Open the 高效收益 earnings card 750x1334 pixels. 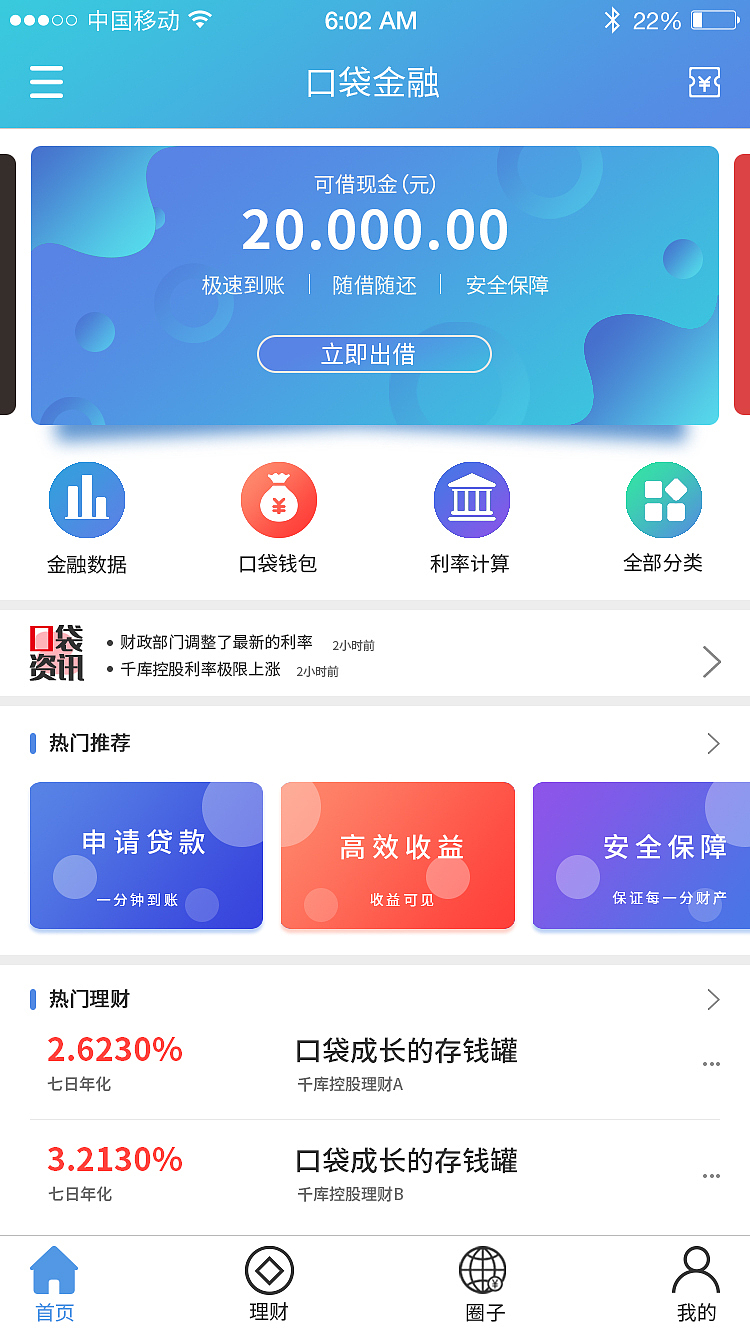(397, 855)
